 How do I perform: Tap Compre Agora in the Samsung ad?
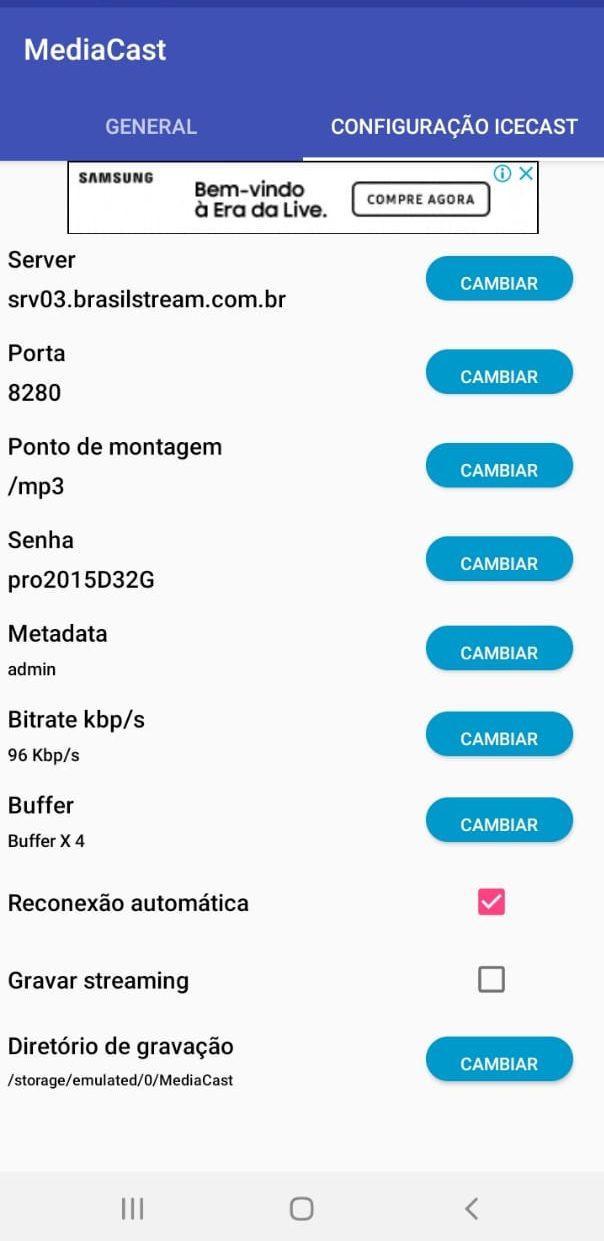tap(420, 199)
